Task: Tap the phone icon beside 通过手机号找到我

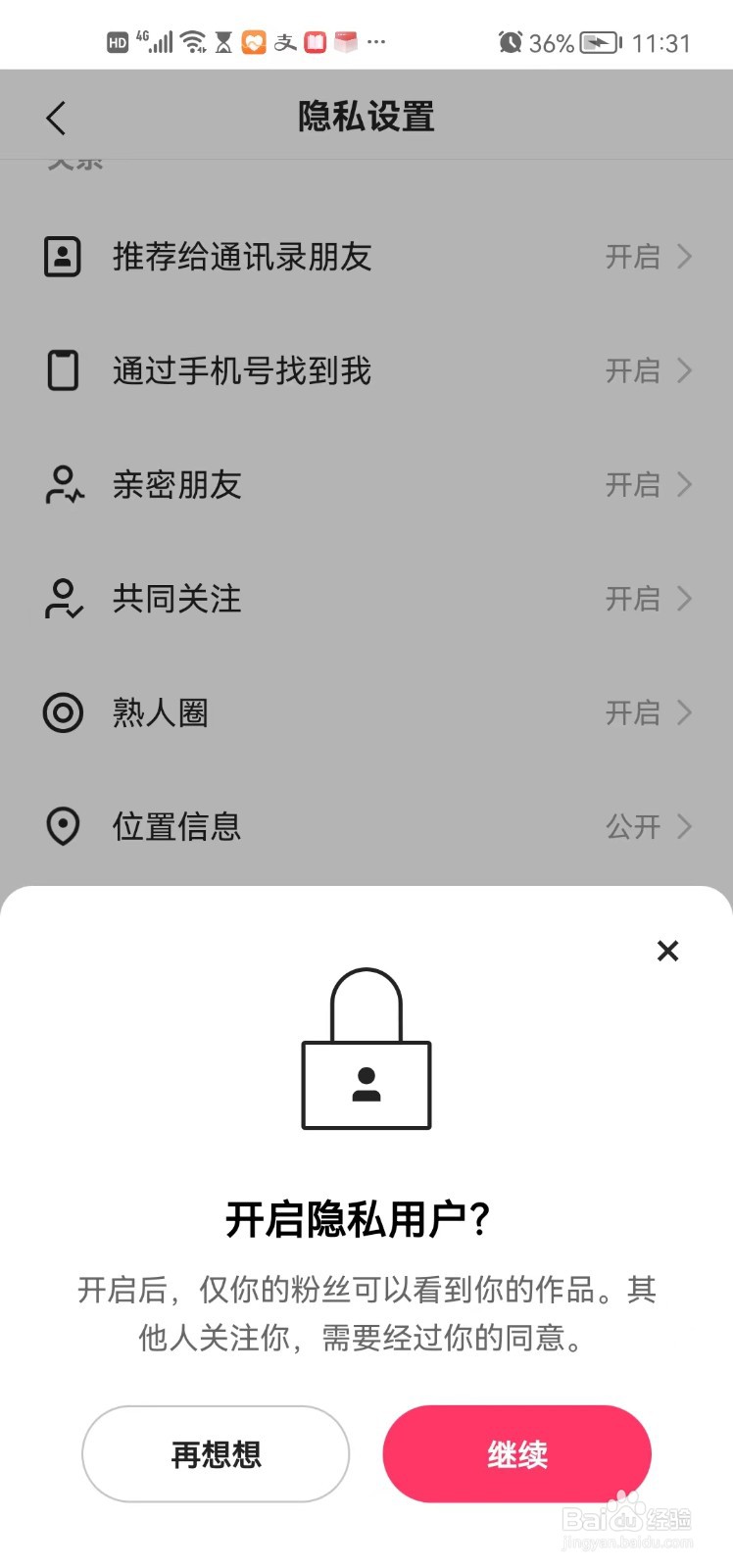Action: (x=63, y=370)
